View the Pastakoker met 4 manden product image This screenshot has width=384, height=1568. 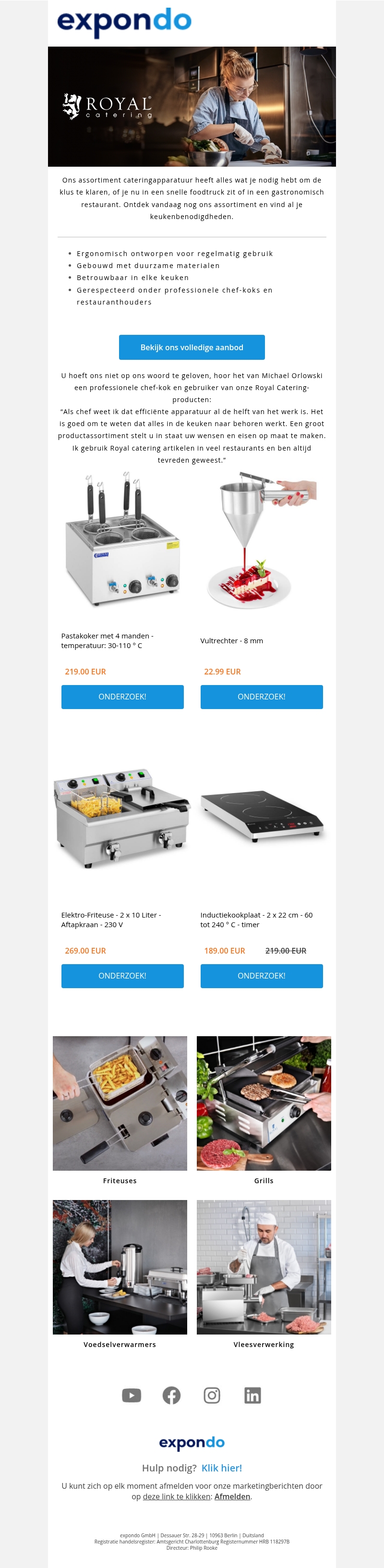122,542
